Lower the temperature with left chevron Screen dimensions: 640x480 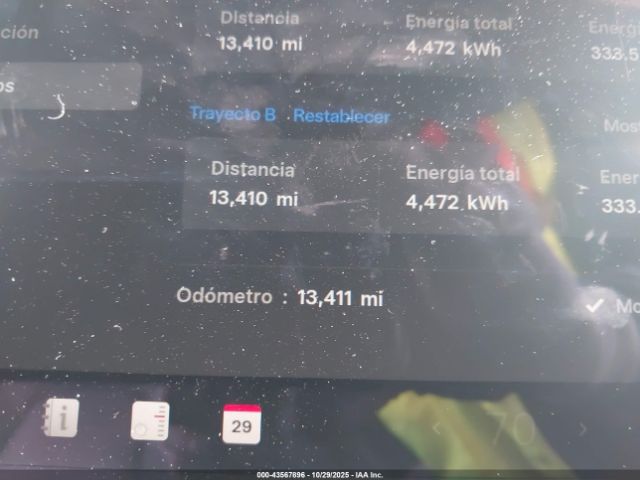[437, 428]
